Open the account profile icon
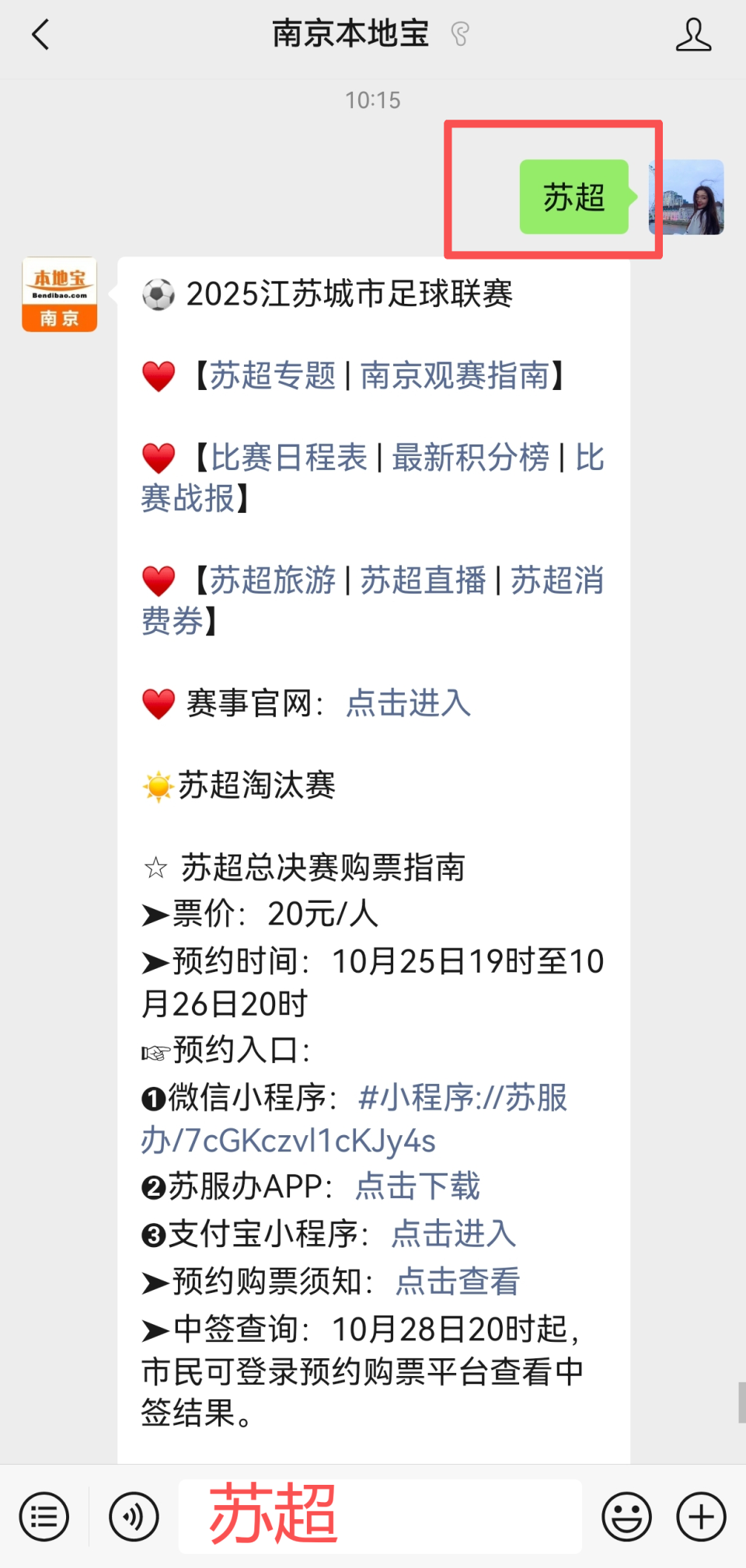746x1568 pixels. coord(692,35)
